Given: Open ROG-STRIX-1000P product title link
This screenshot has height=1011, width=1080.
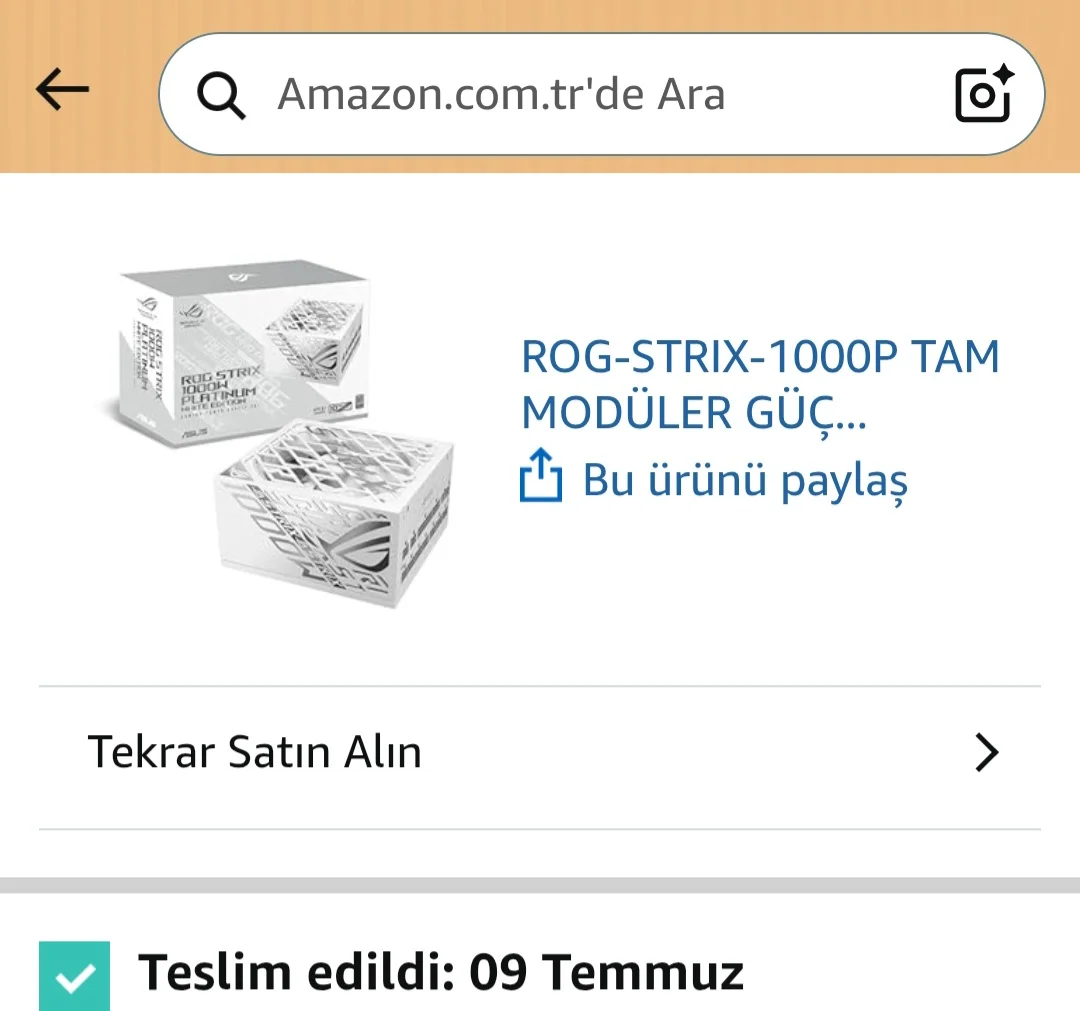Looking at the screenshot, I should [x=760, y=384].
